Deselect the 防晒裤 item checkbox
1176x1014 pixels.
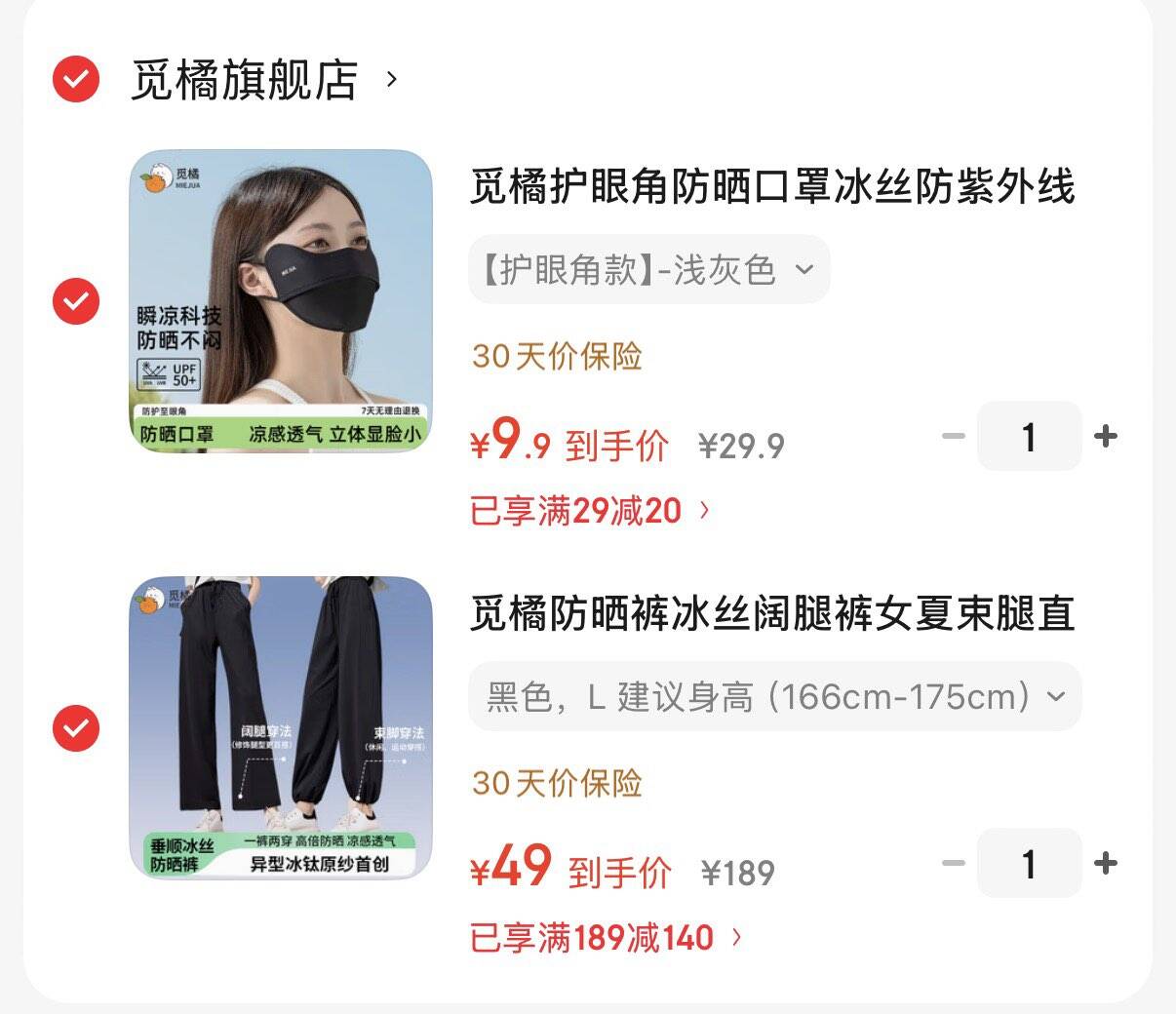pos(76,728)
